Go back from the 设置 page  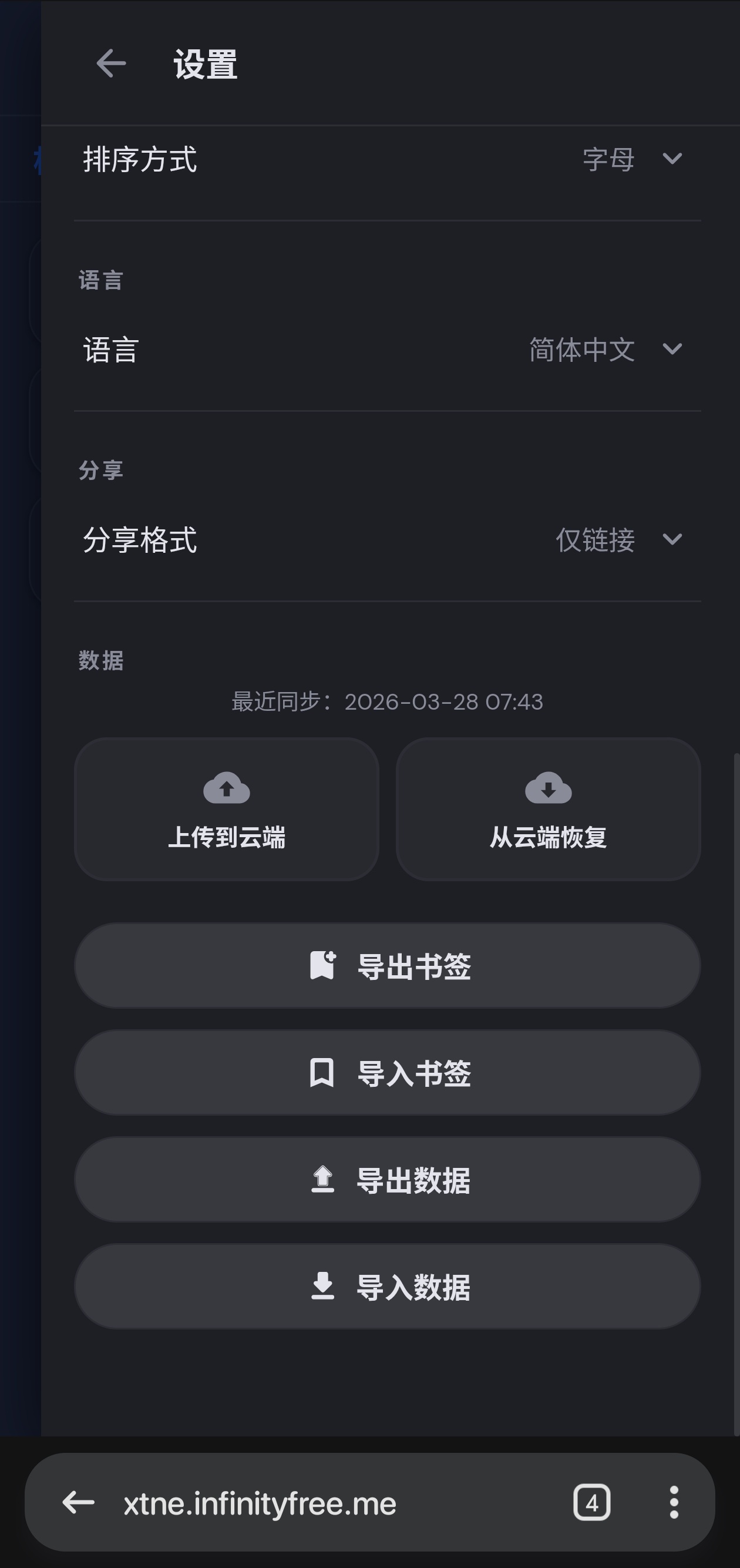click(x=111, y=64)
